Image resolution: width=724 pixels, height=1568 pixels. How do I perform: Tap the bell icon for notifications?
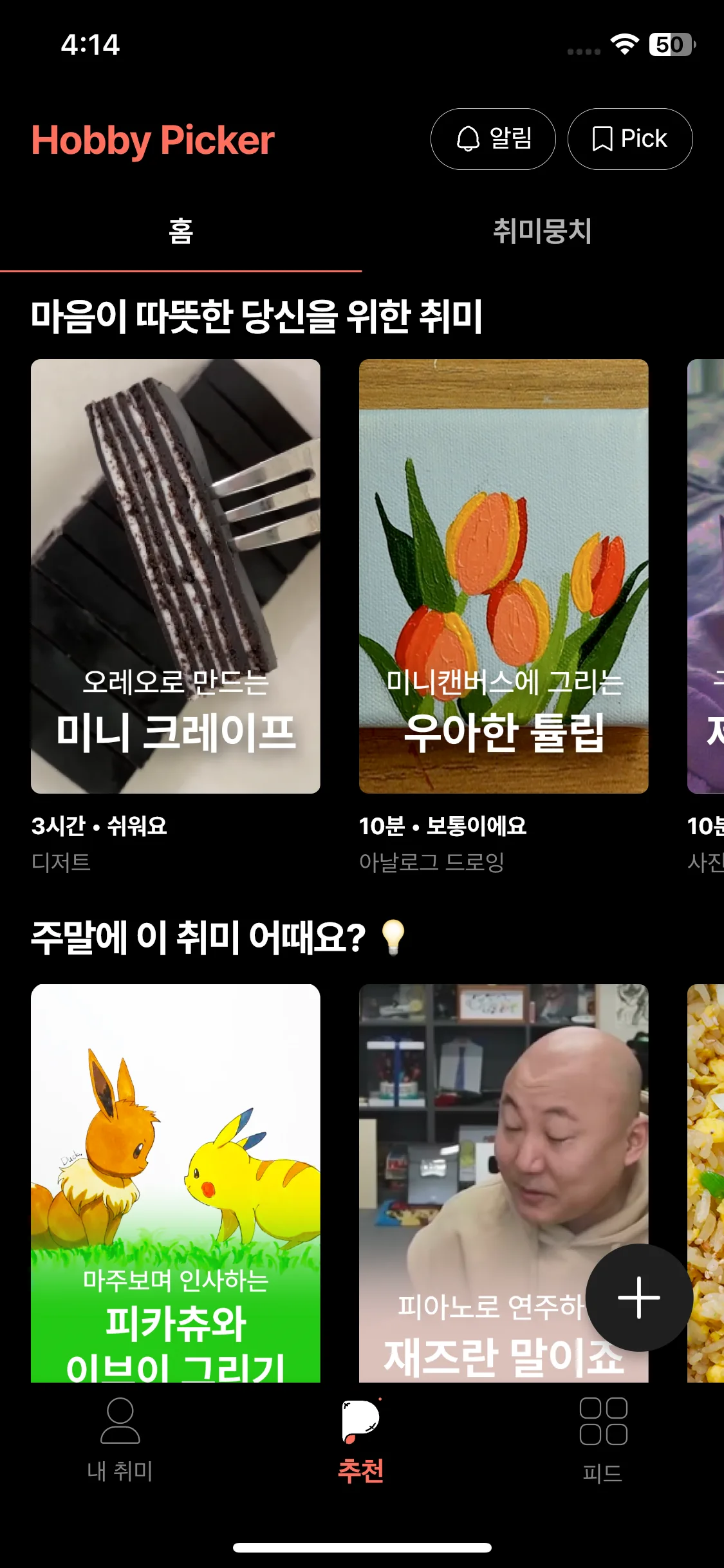(x=469, y=138)
